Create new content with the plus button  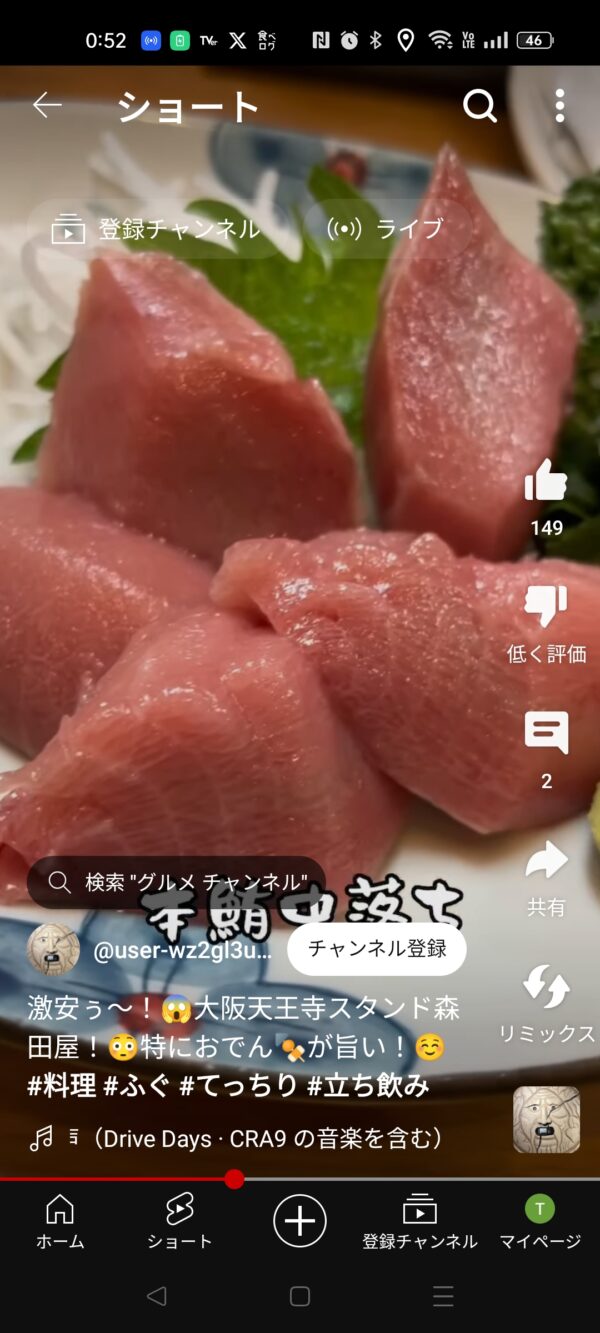(300, 1221)
